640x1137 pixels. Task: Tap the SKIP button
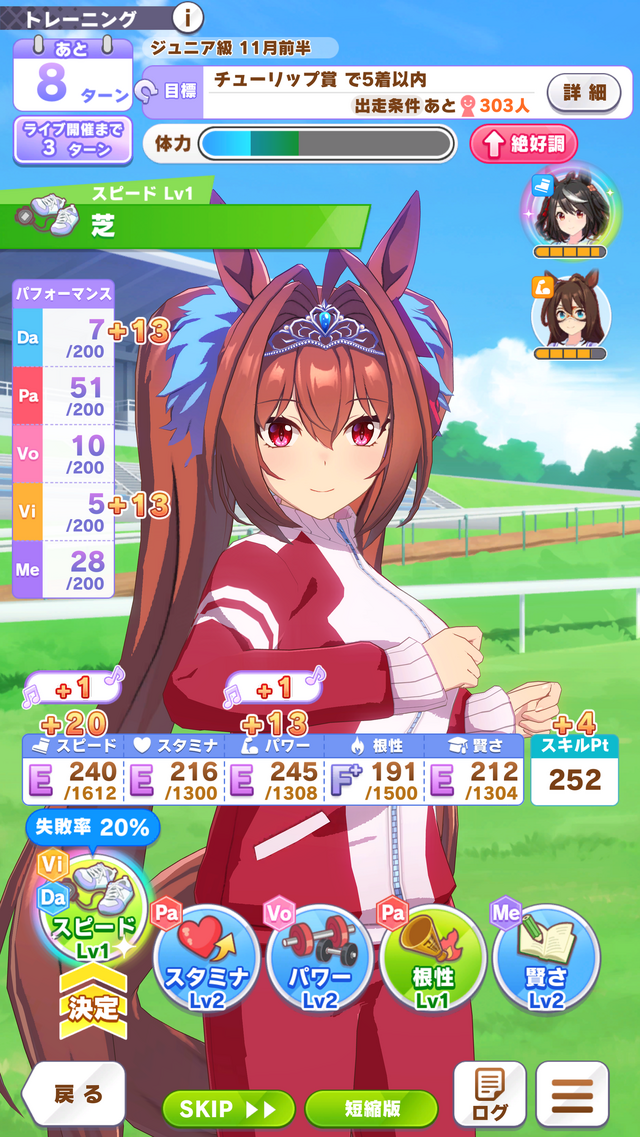(228, 1108)
